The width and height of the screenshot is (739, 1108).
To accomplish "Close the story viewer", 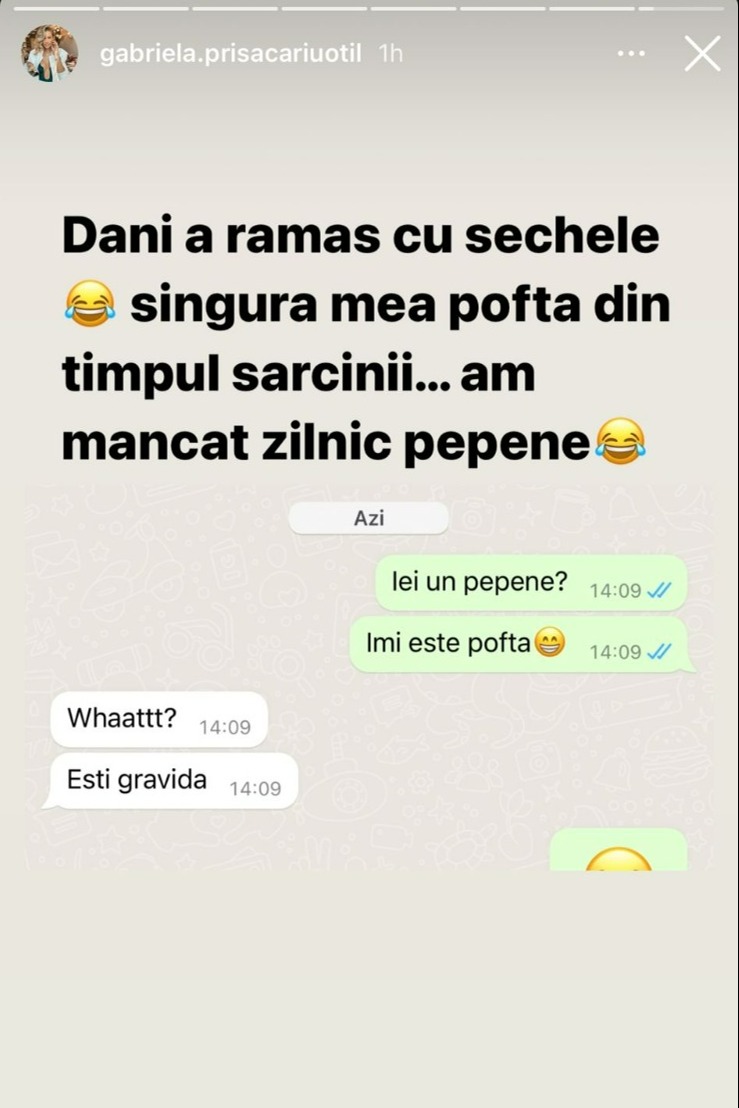I will tap(702, 53).
